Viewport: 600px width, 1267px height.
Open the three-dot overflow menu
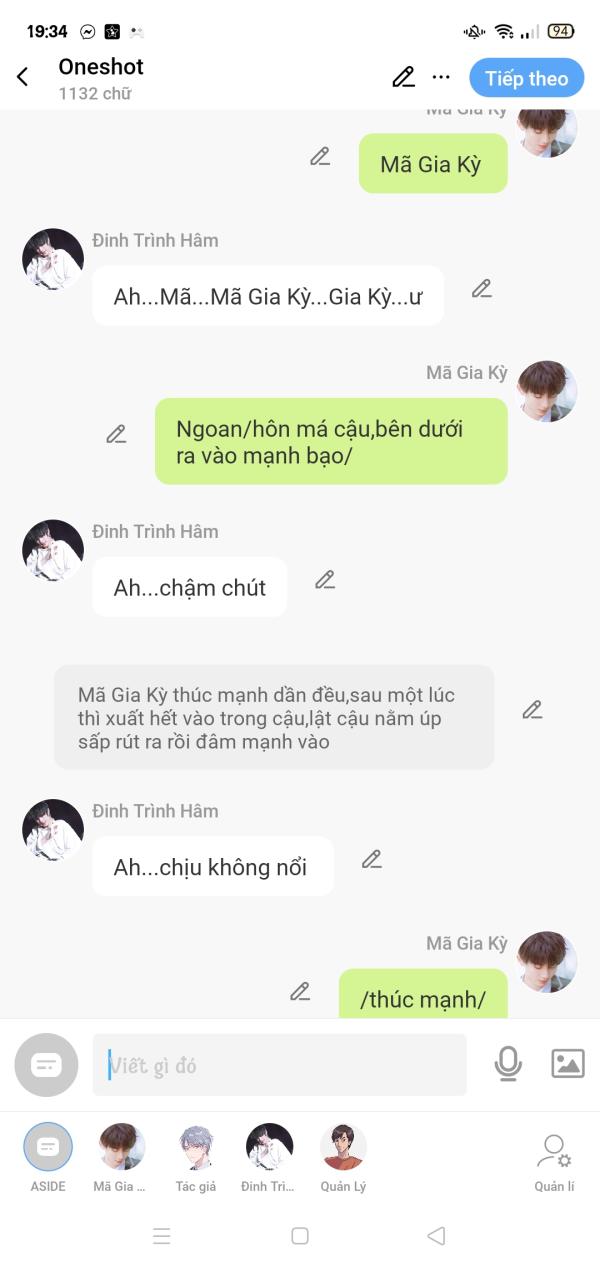coord(441,77)
